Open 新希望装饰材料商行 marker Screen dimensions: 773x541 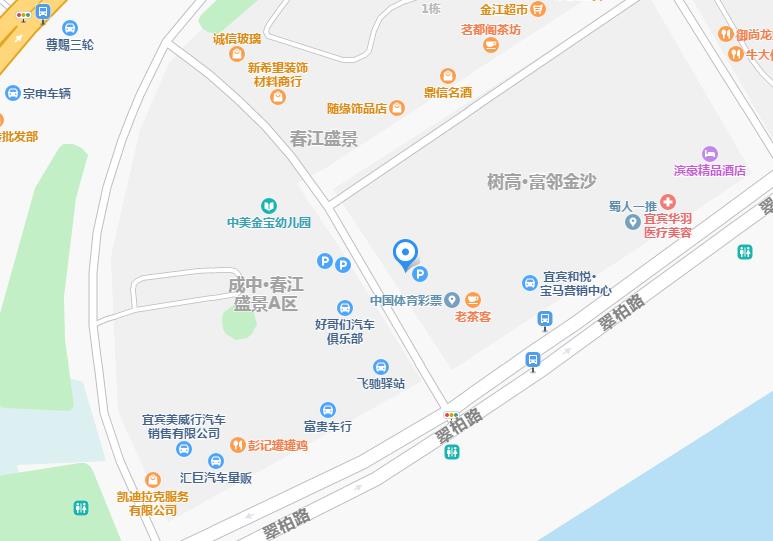tap(278, 97)
